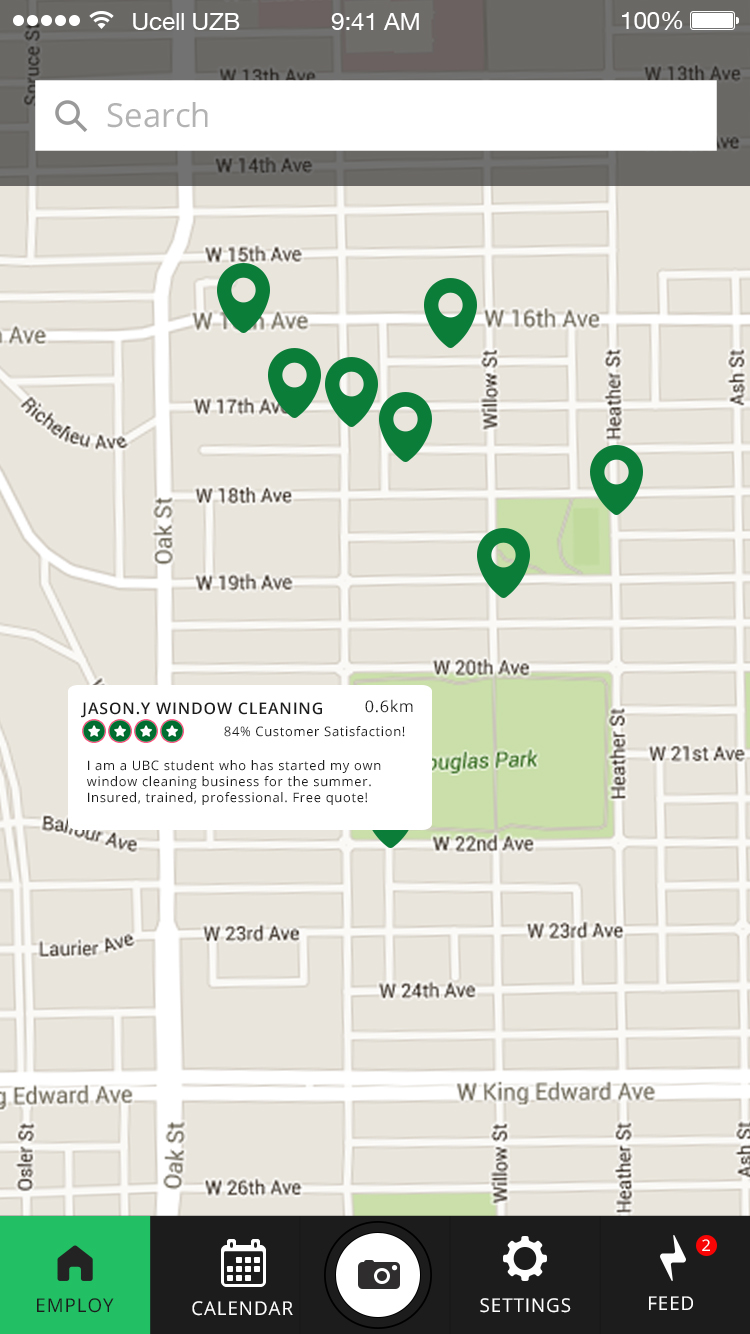Tap the camera button

tap(378, 1274)
